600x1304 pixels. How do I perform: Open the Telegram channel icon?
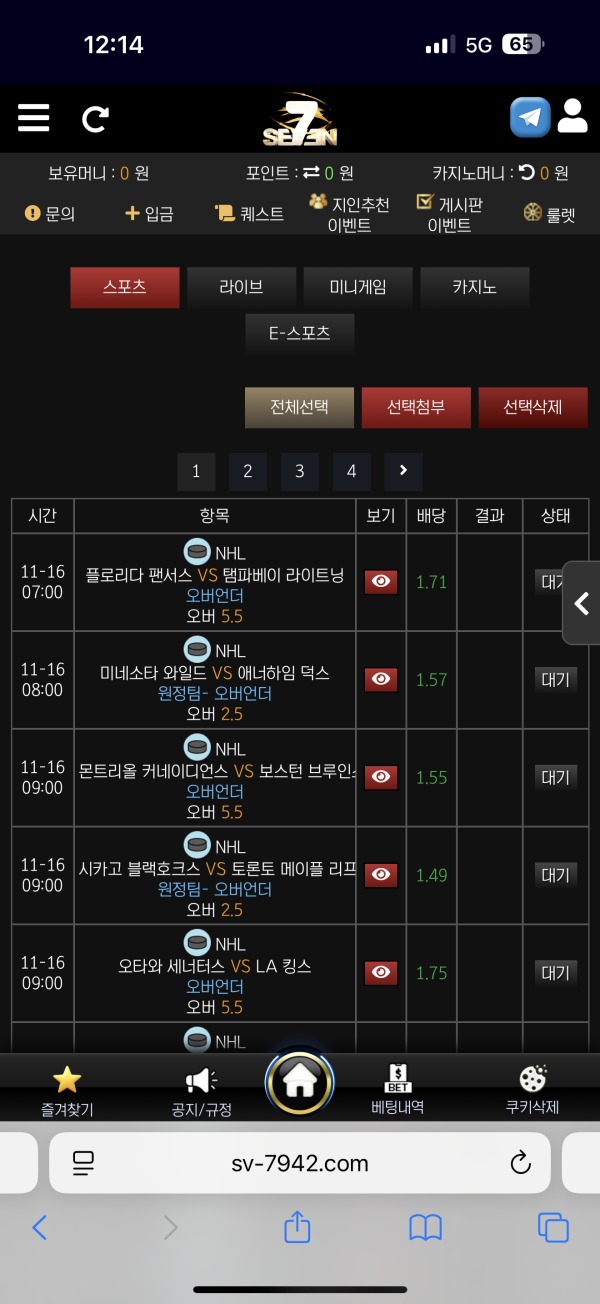[530, 117]
